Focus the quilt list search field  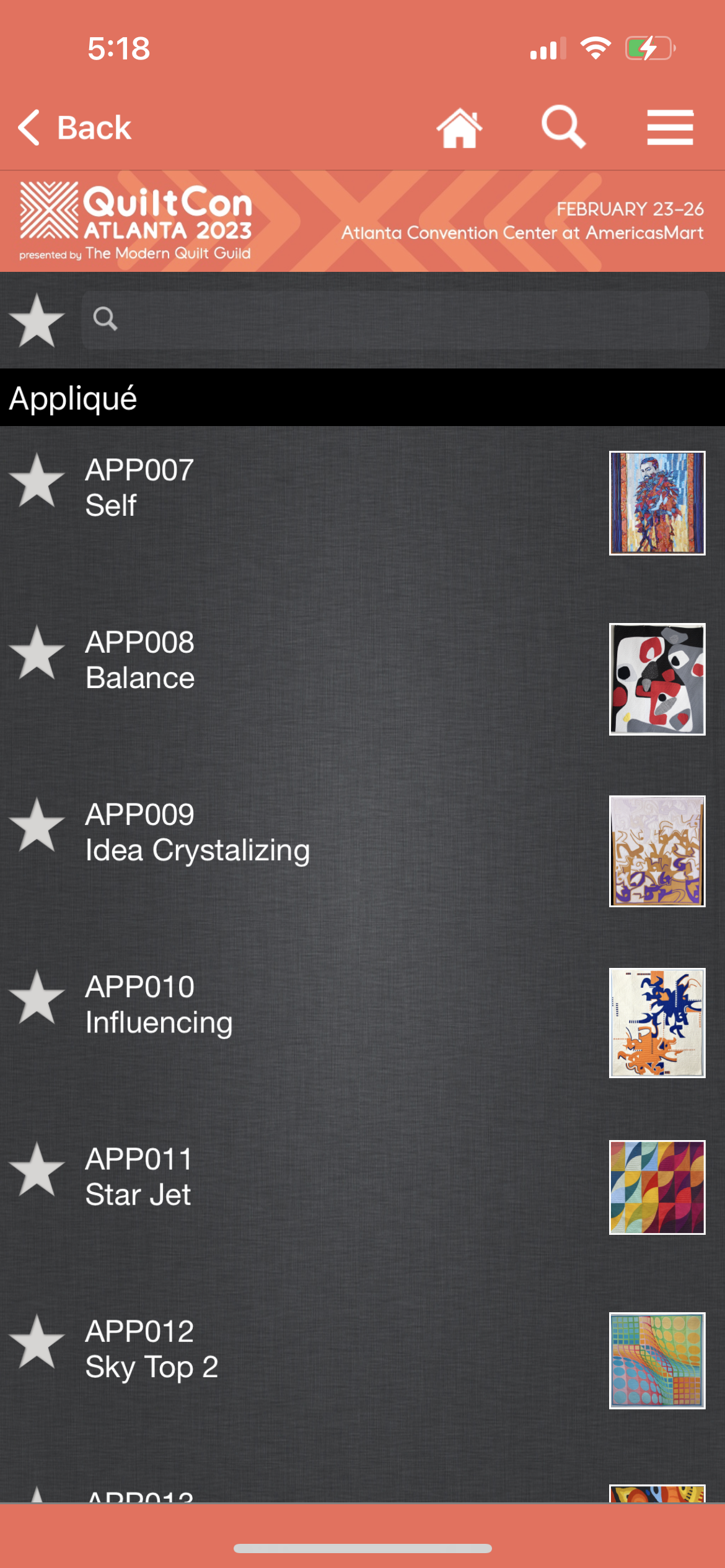coord(397,320)
